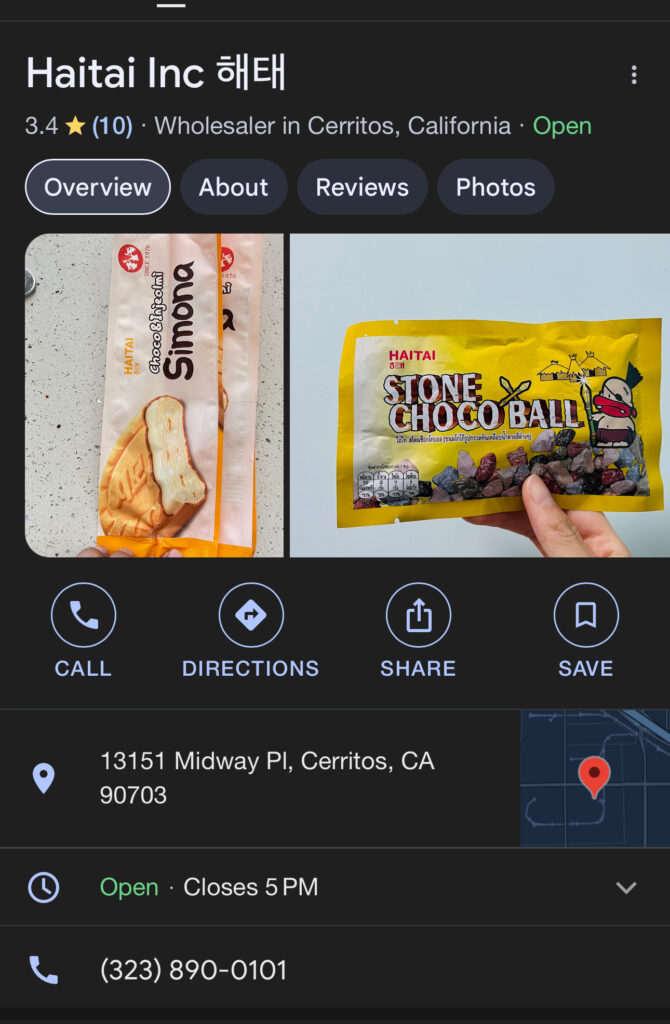Open the three-dot overflow menu
This screenshot has height=1024, width=670.
[633, 75]
